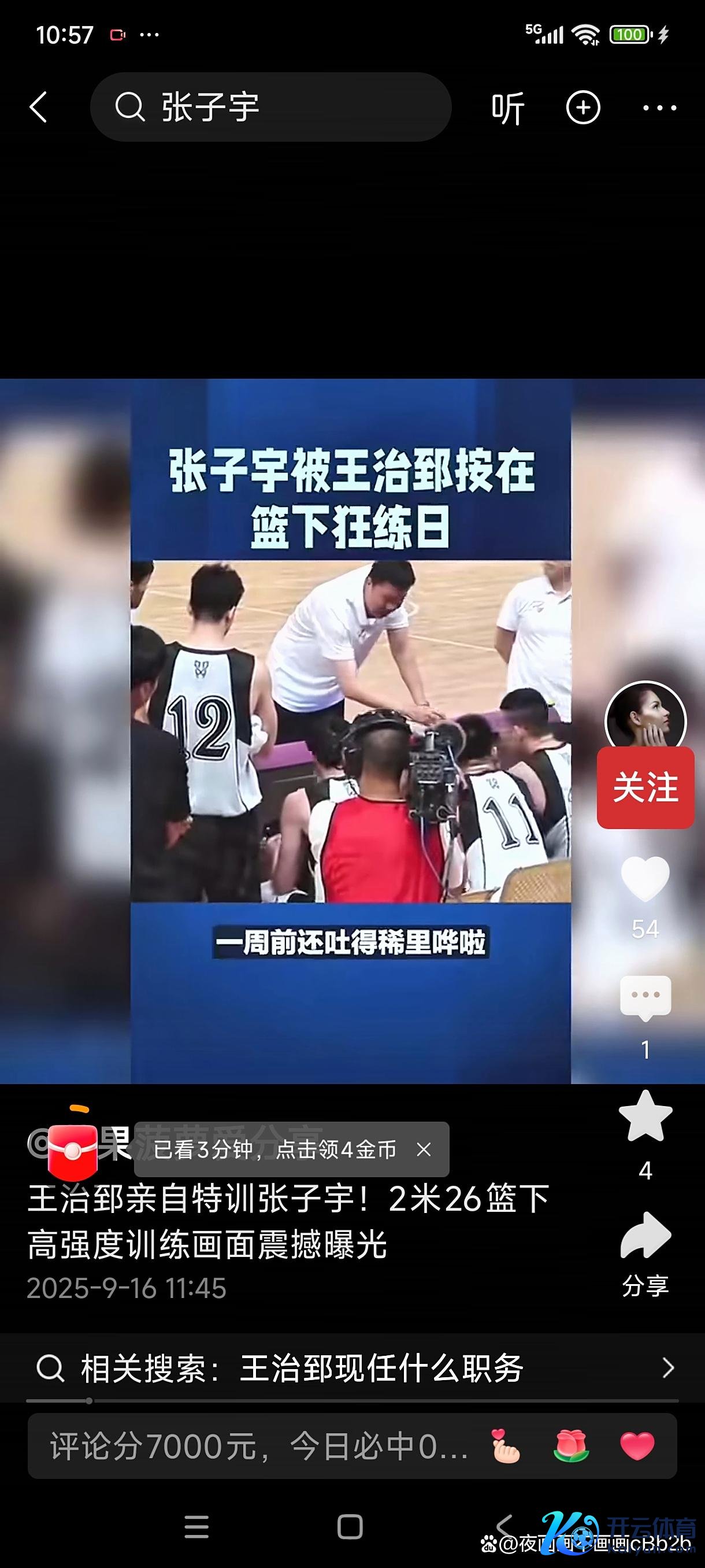This screenshot has height=1568, width=705.
Task: Follow the creator with 关注 button
Action: [645, 787]
